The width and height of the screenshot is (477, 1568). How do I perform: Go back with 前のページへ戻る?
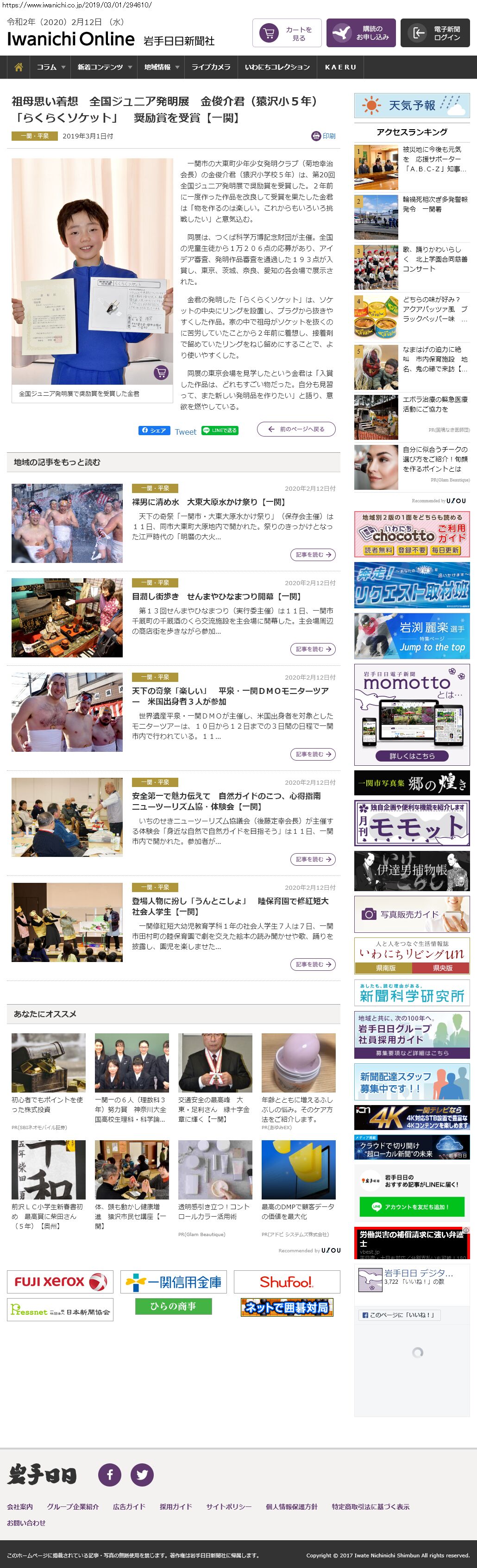tap(296, 429)
